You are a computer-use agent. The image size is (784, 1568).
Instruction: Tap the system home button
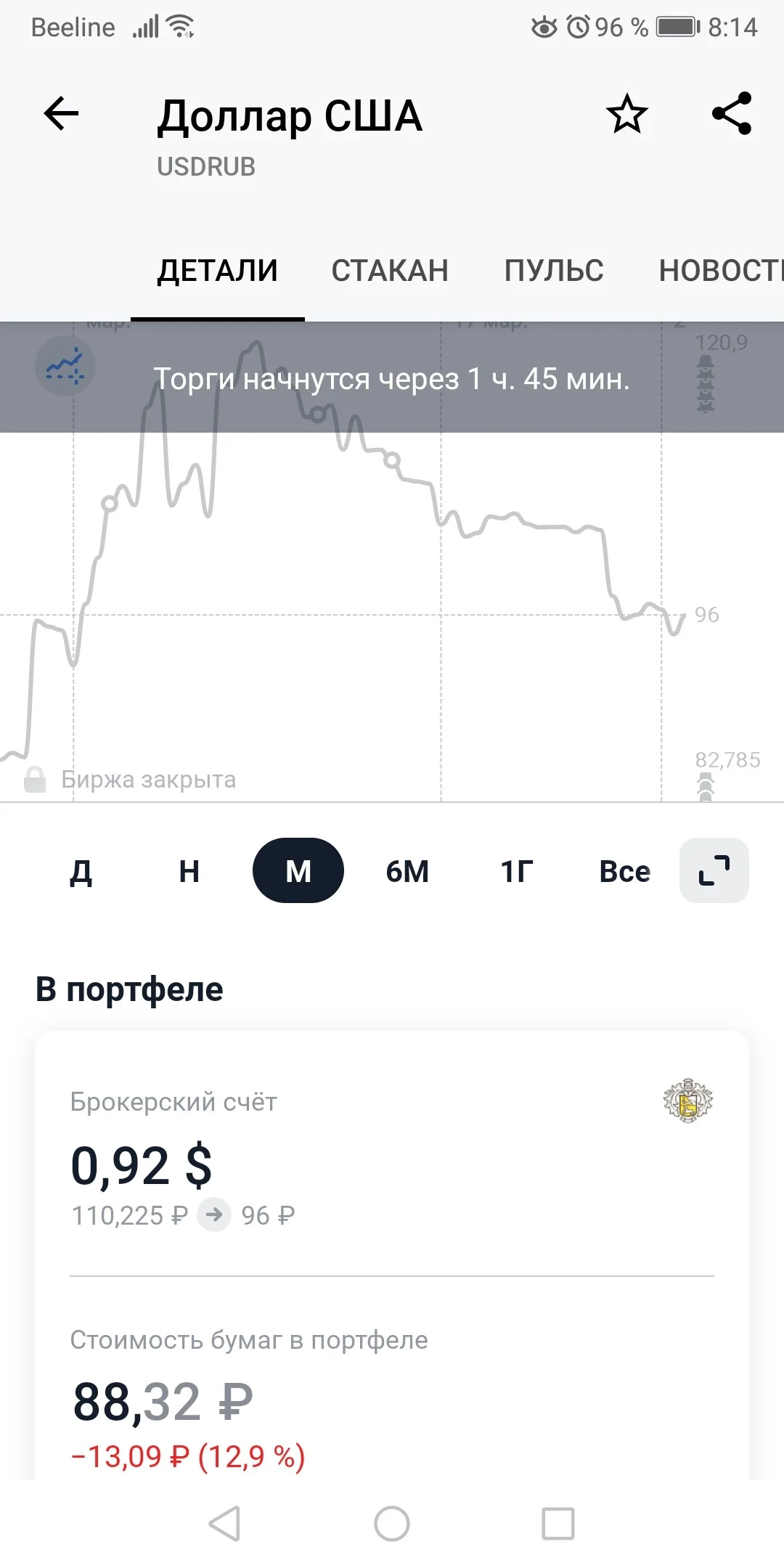(392, 1523)
